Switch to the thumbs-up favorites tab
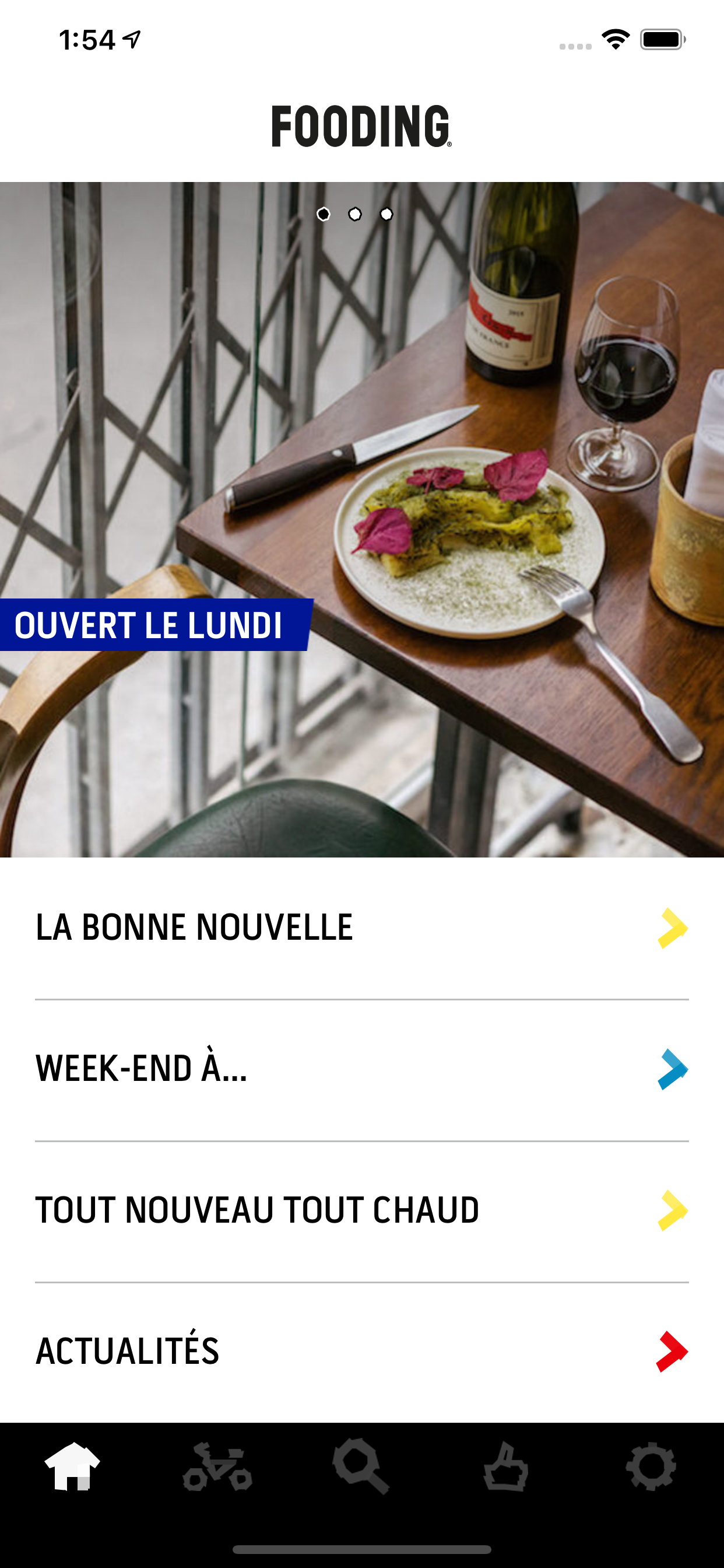Screen dimensions: 724x1568 (x=505, y=1466)
